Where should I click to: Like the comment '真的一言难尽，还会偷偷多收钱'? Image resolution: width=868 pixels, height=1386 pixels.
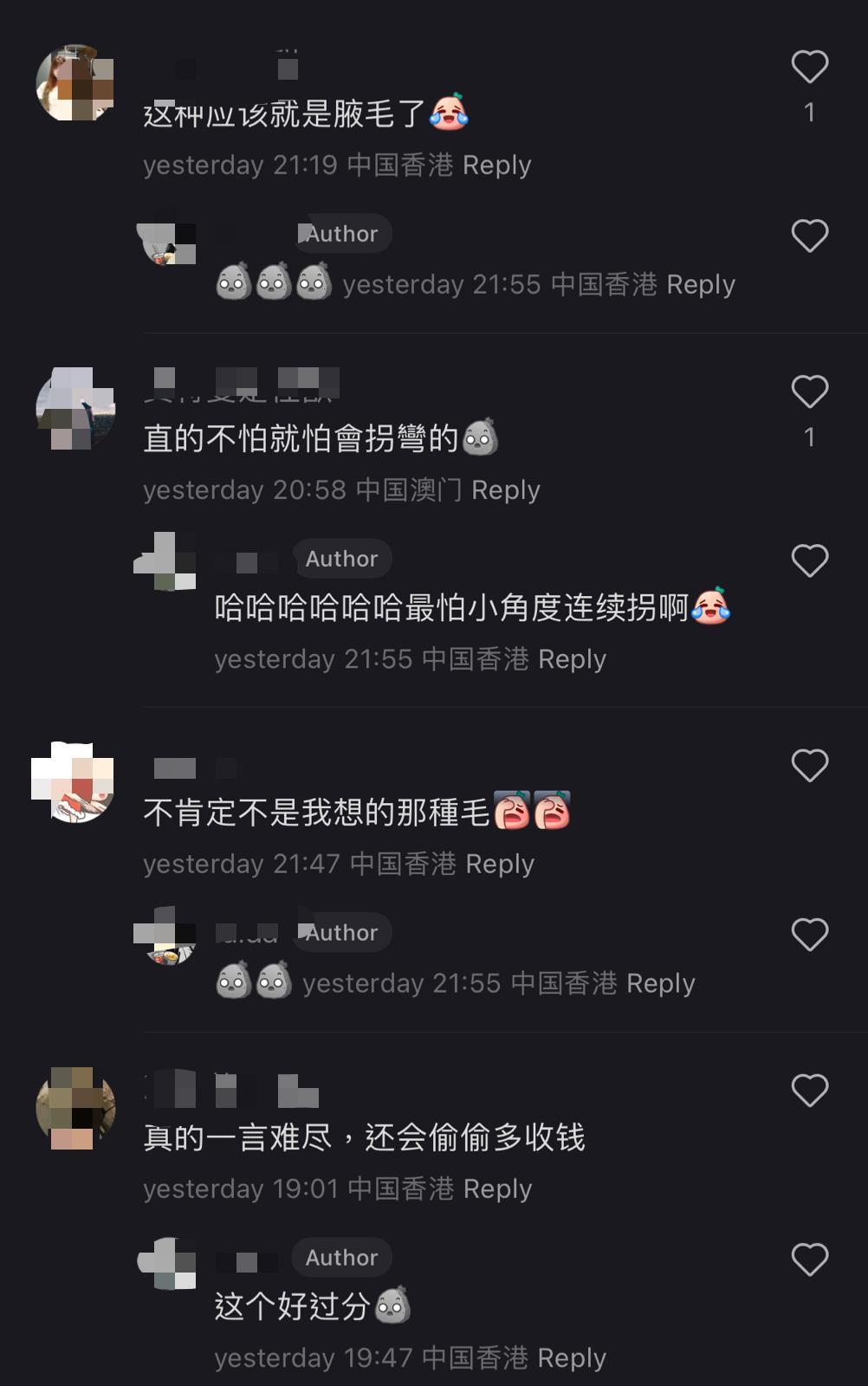click(x=809, y=1091)
